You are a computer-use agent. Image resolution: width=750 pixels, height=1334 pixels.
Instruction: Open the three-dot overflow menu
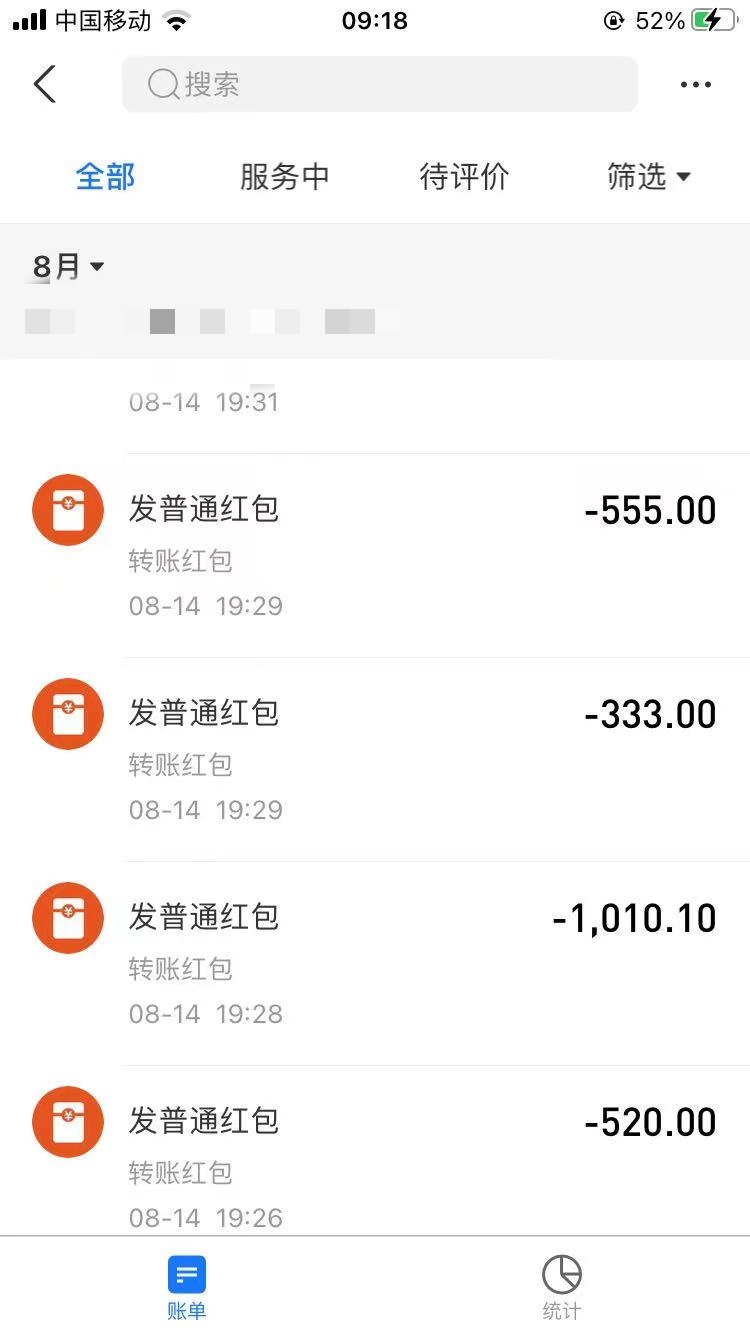[695, 85]
